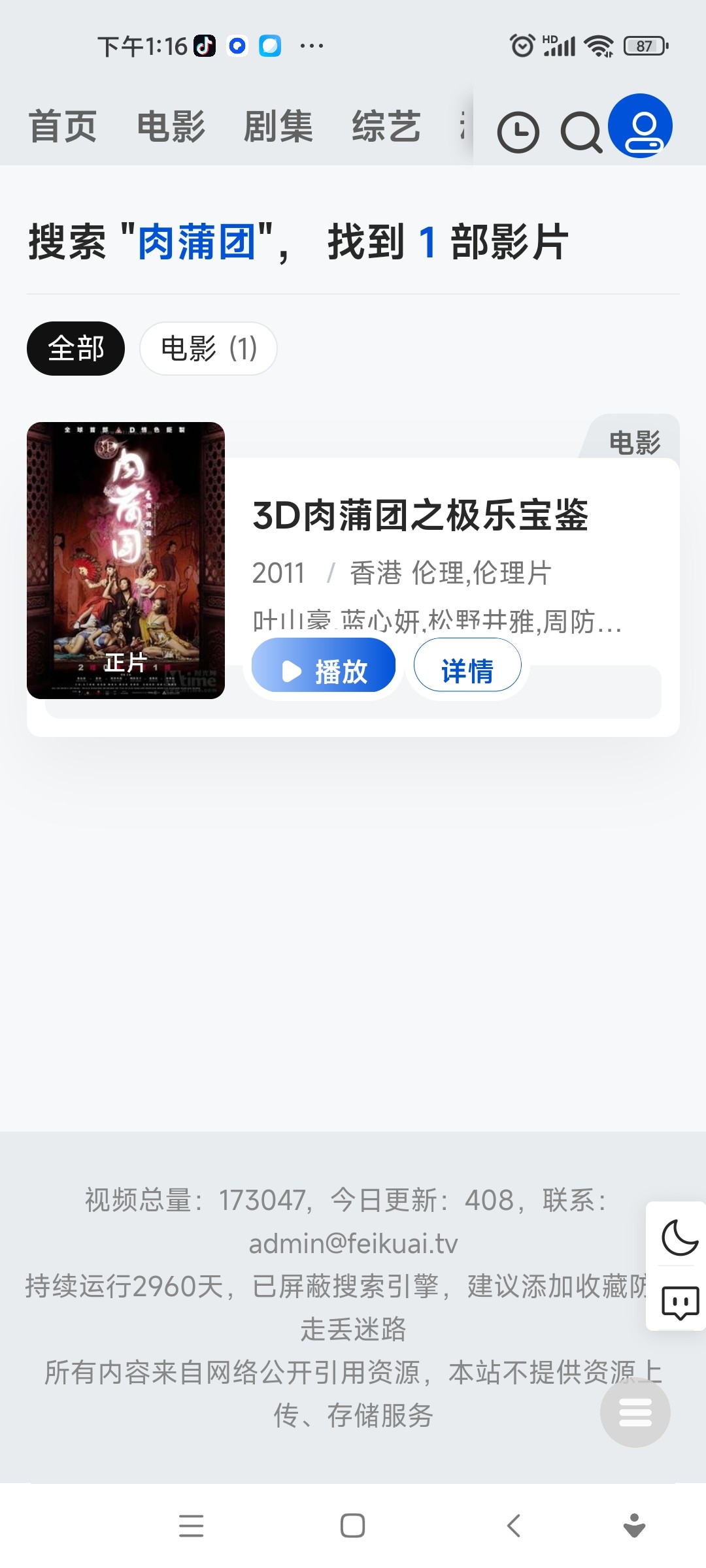Image resolution: width=706 pixels, height=1568 pixels.
Task: Tap the 播放 play button
Action: coord(324,670)
